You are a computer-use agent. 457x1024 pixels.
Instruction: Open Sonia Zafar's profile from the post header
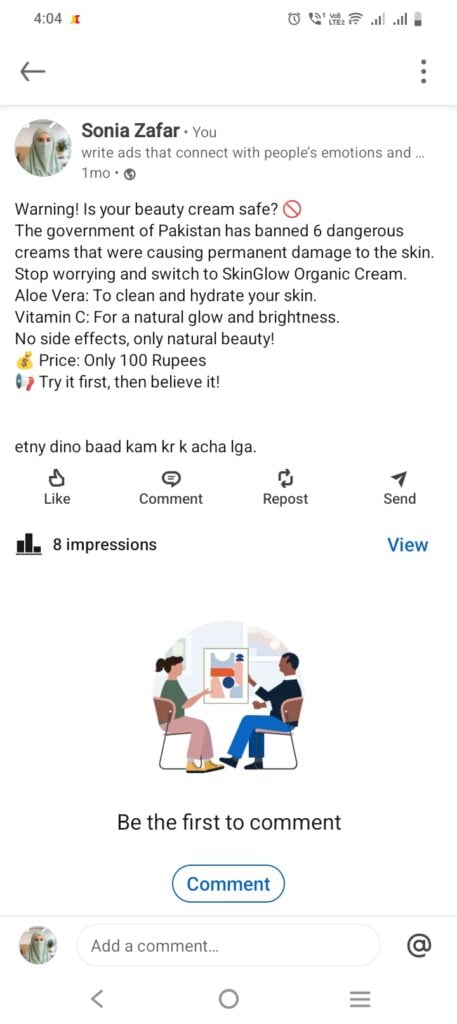tap(130, 131)
